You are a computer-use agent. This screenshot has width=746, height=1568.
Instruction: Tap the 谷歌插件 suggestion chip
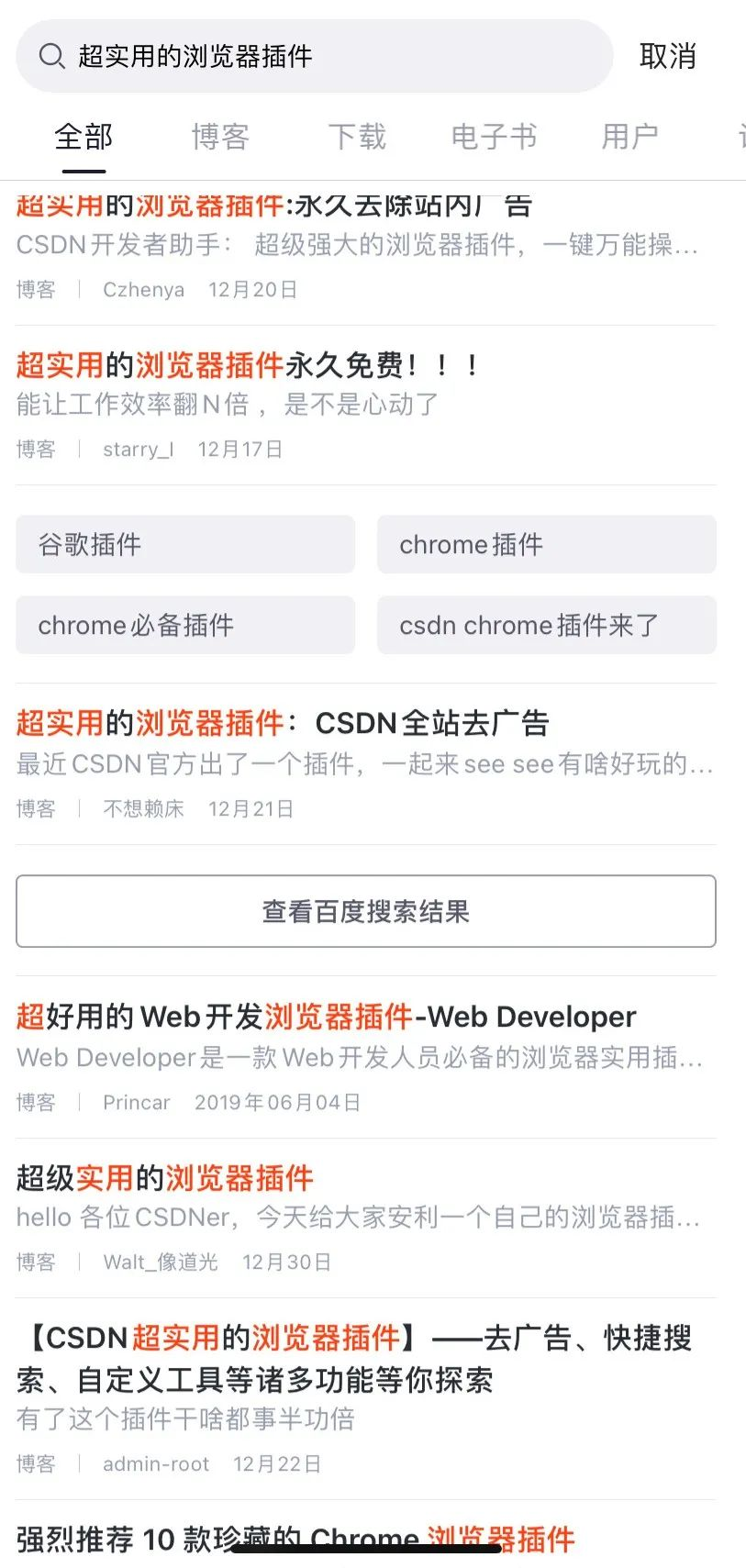185,544
